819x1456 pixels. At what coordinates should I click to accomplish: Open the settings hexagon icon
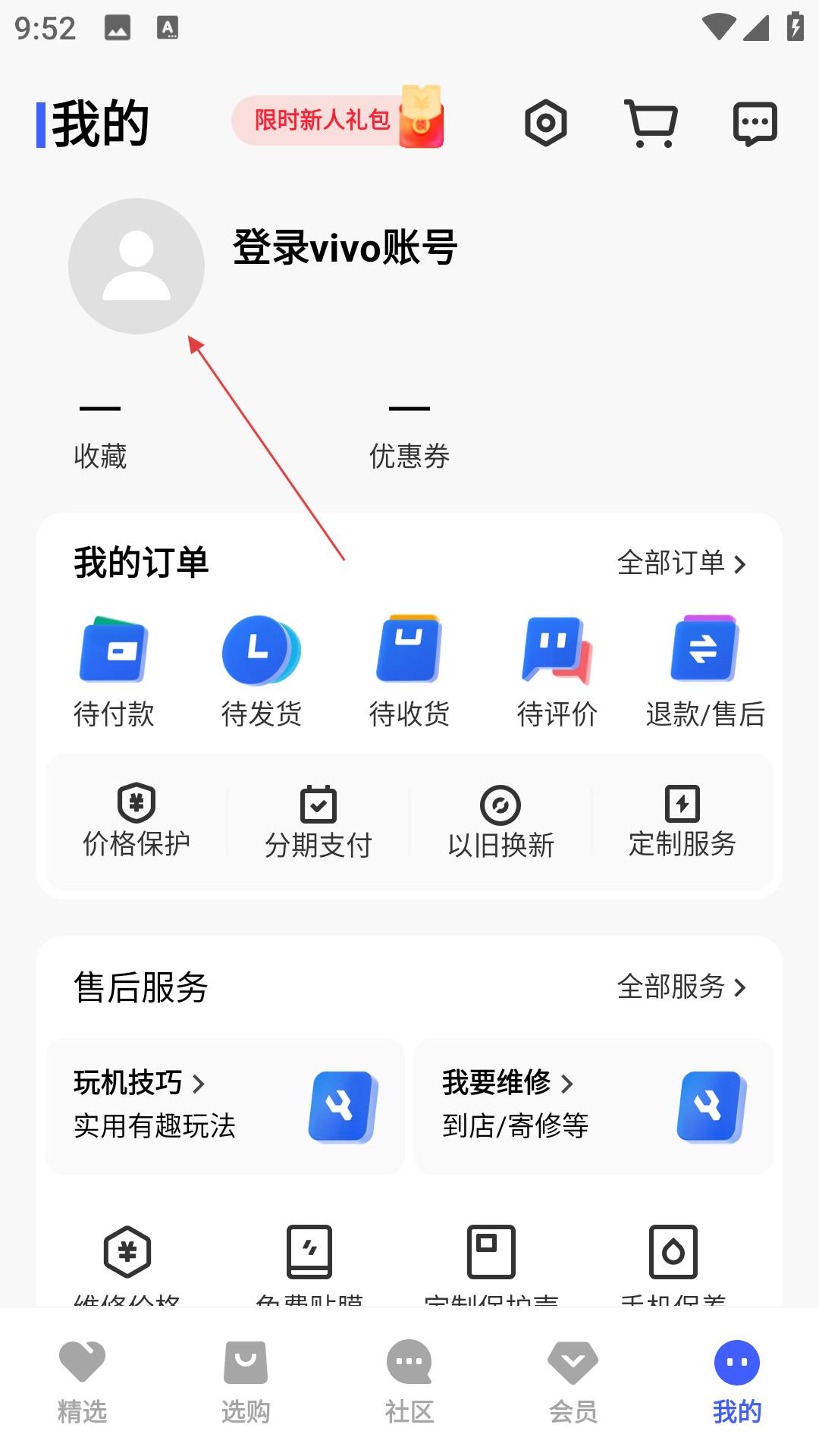546,123
